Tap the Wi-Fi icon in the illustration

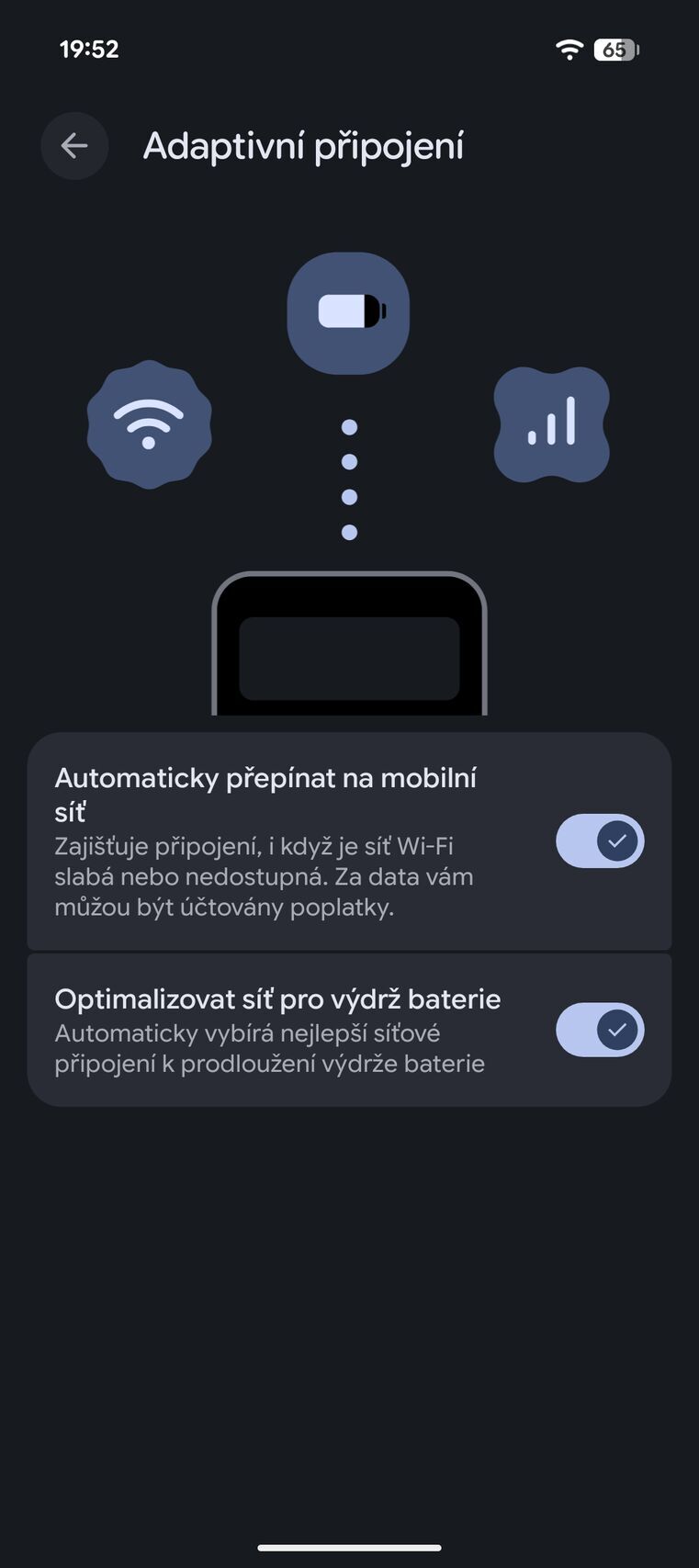149,425
